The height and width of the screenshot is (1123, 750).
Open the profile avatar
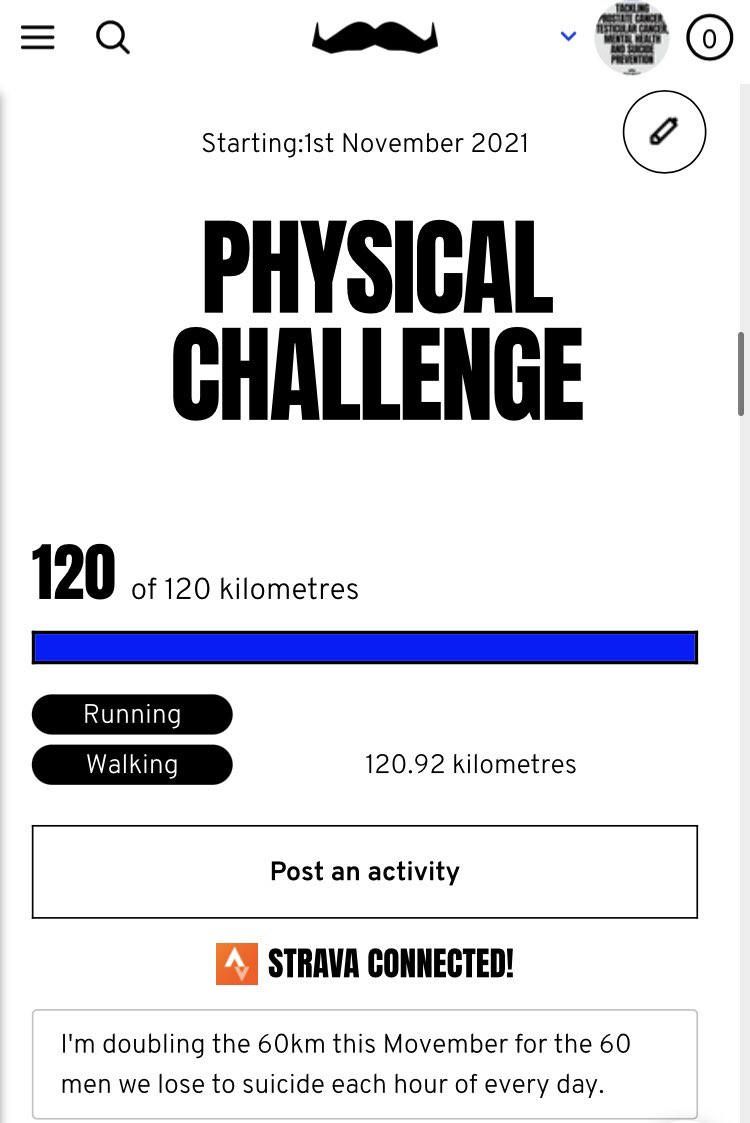click(x=631, y=38)
